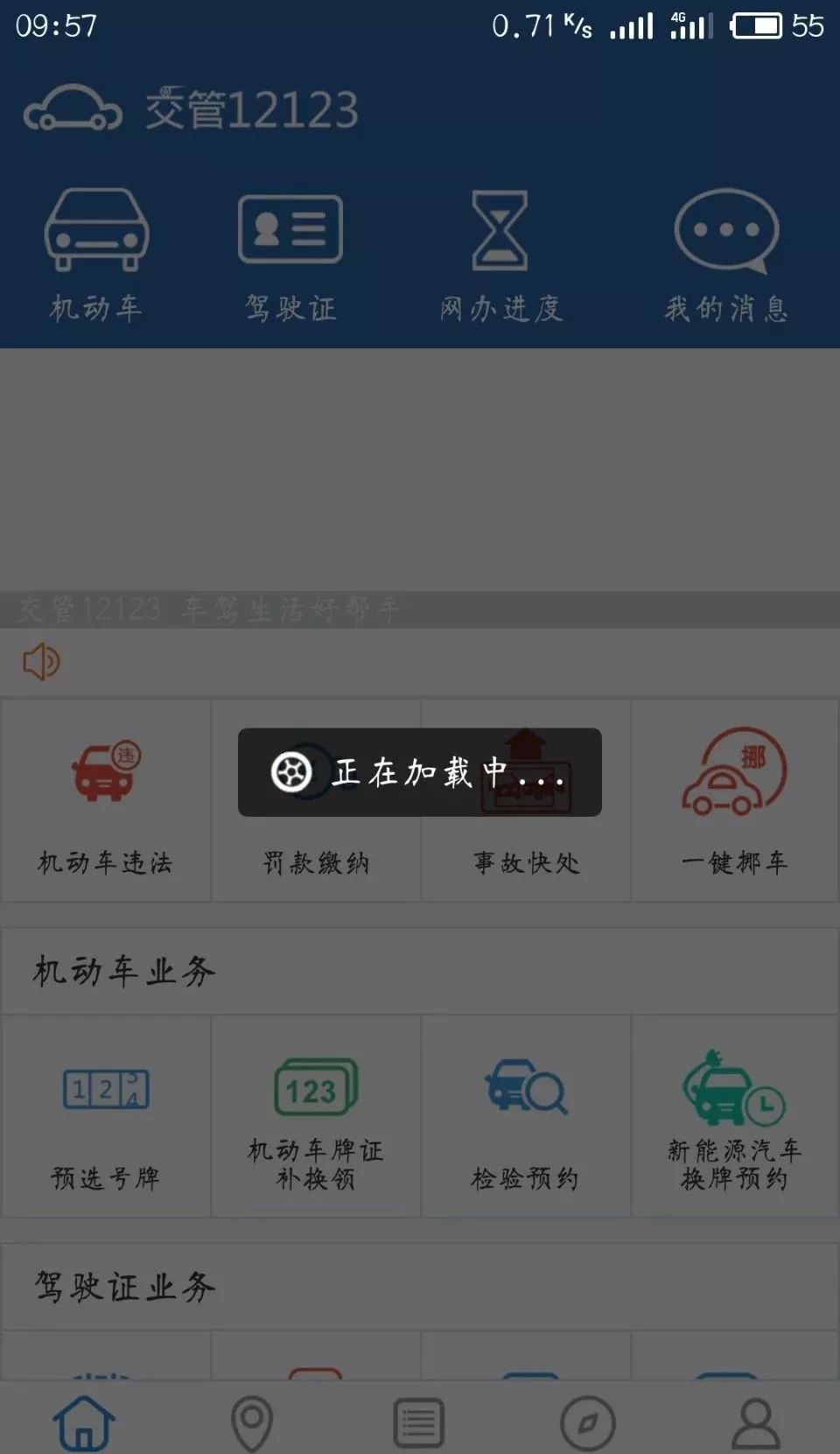Tap the speaker announcement icon
This screenshot has width=840, height=1454.
click(41, 662)
